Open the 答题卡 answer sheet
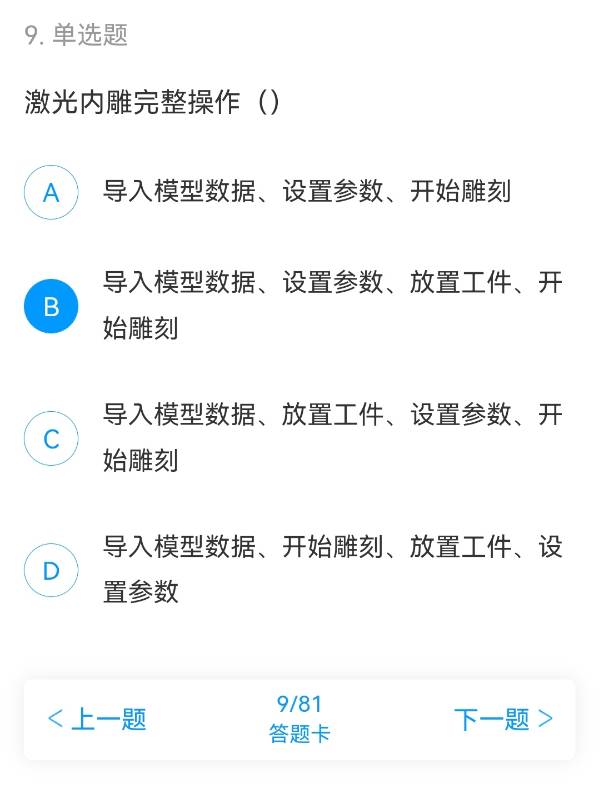Viewport: 600px width, 791px height. click(x=299, y=734)
